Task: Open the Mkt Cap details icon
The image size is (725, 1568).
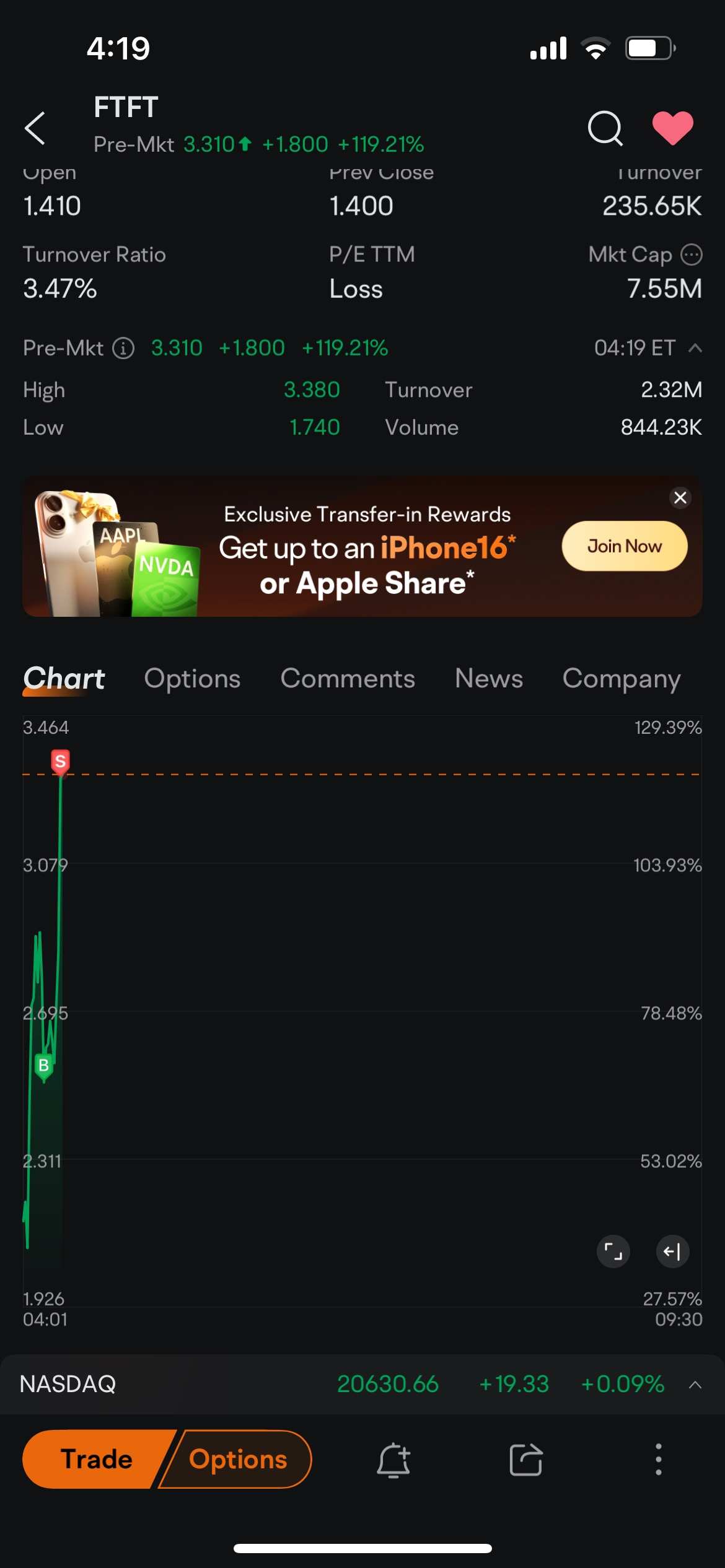Action: click(x=692, y=255)
